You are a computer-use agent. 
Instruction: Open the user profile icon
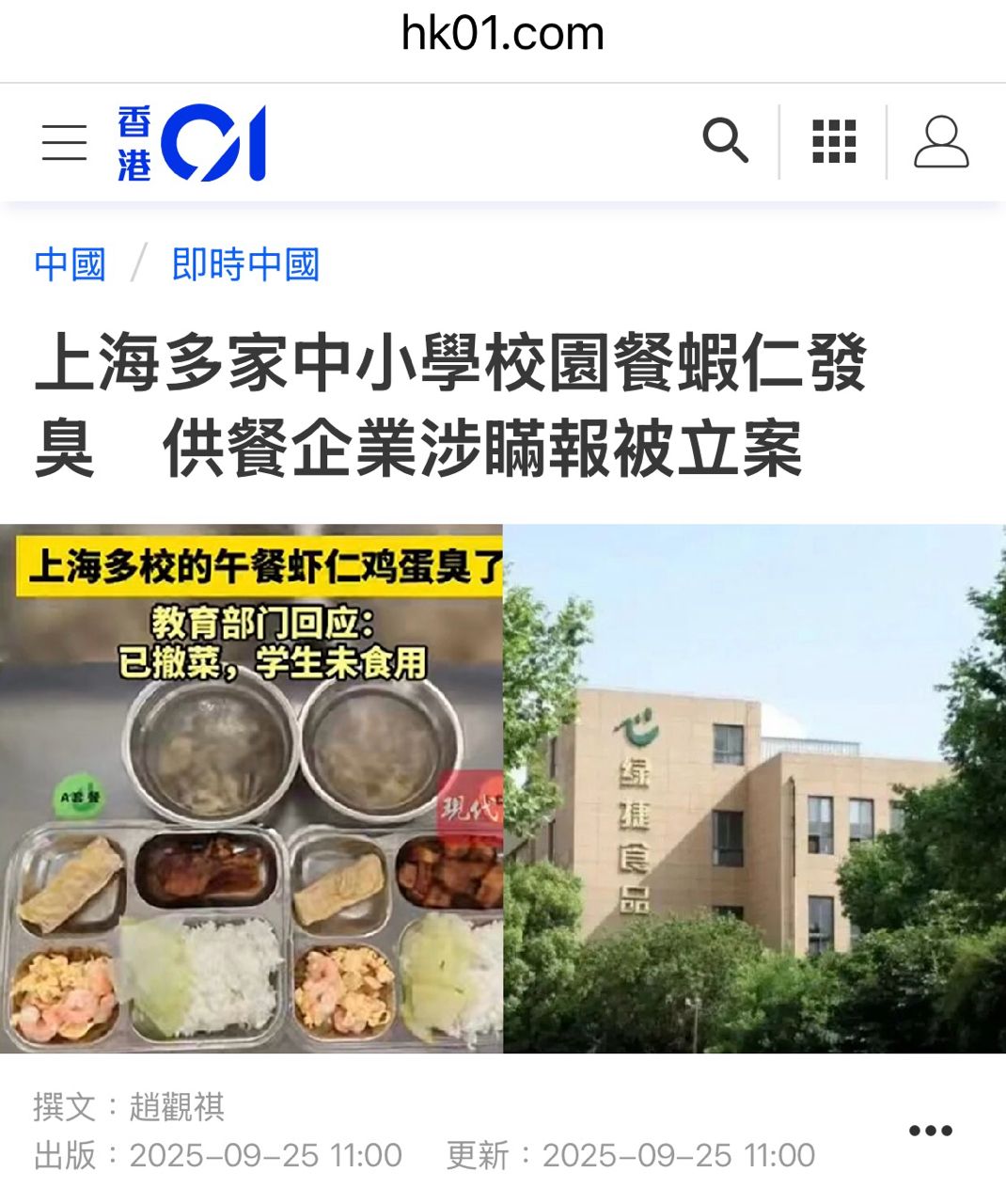(941, 142)
